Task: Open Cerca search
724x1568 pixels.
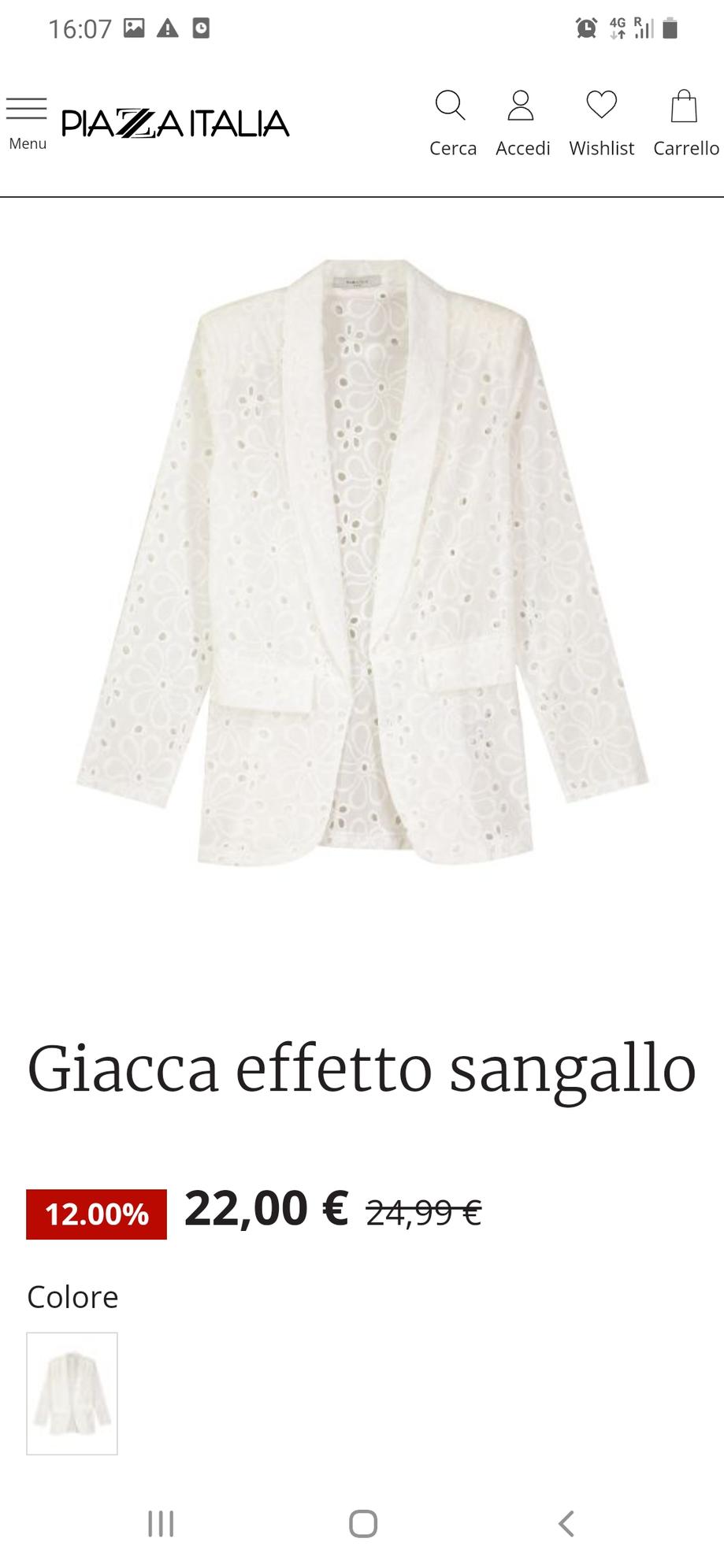Action: (x=452, y=124)
